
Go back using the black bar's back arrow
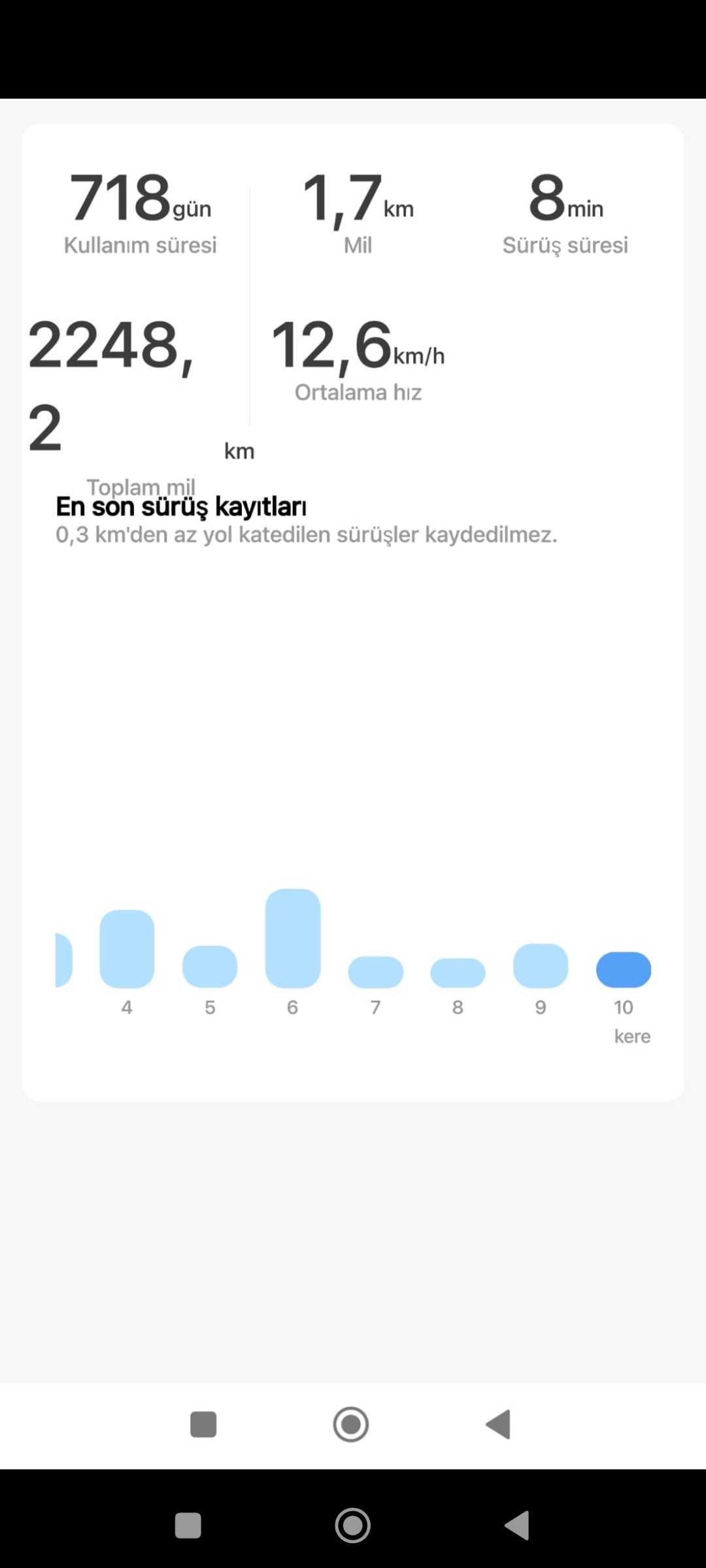(x=517, y=1526)
